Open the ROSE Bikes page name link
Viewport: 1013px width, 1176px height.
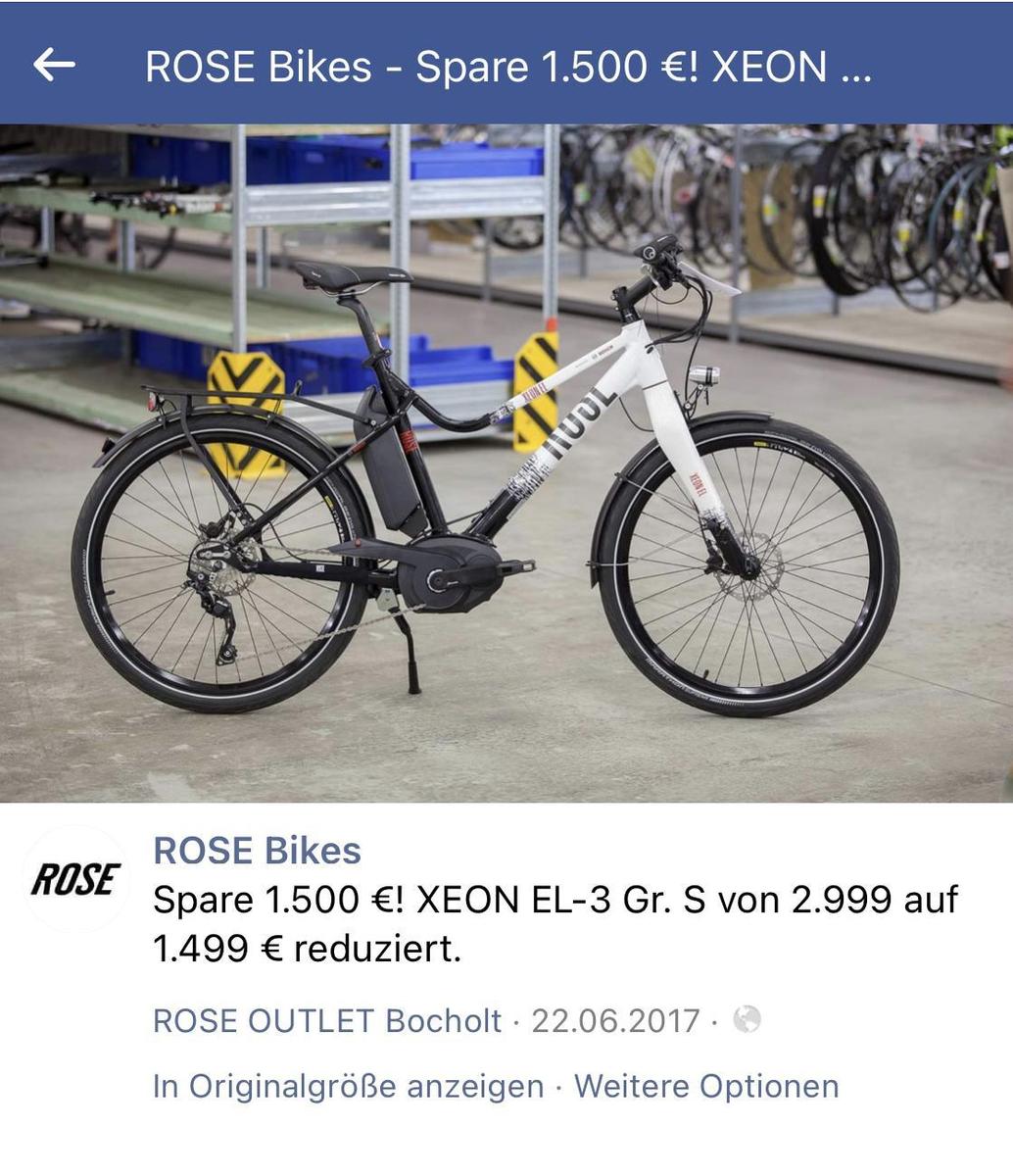pos(257,851)
